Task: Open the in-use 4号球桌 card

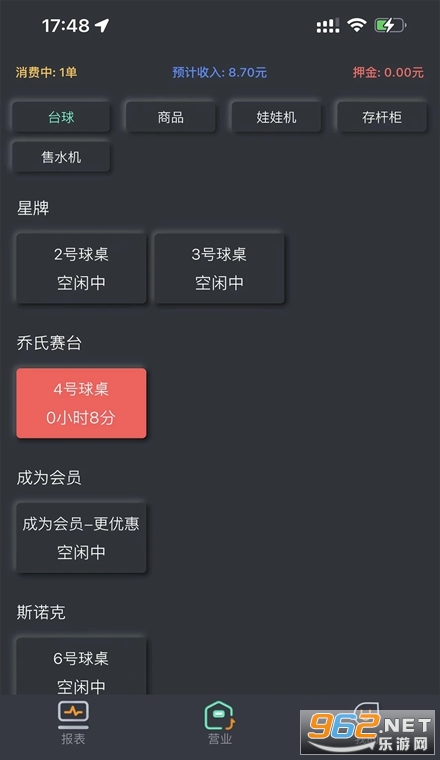Action: pos(81,403)
